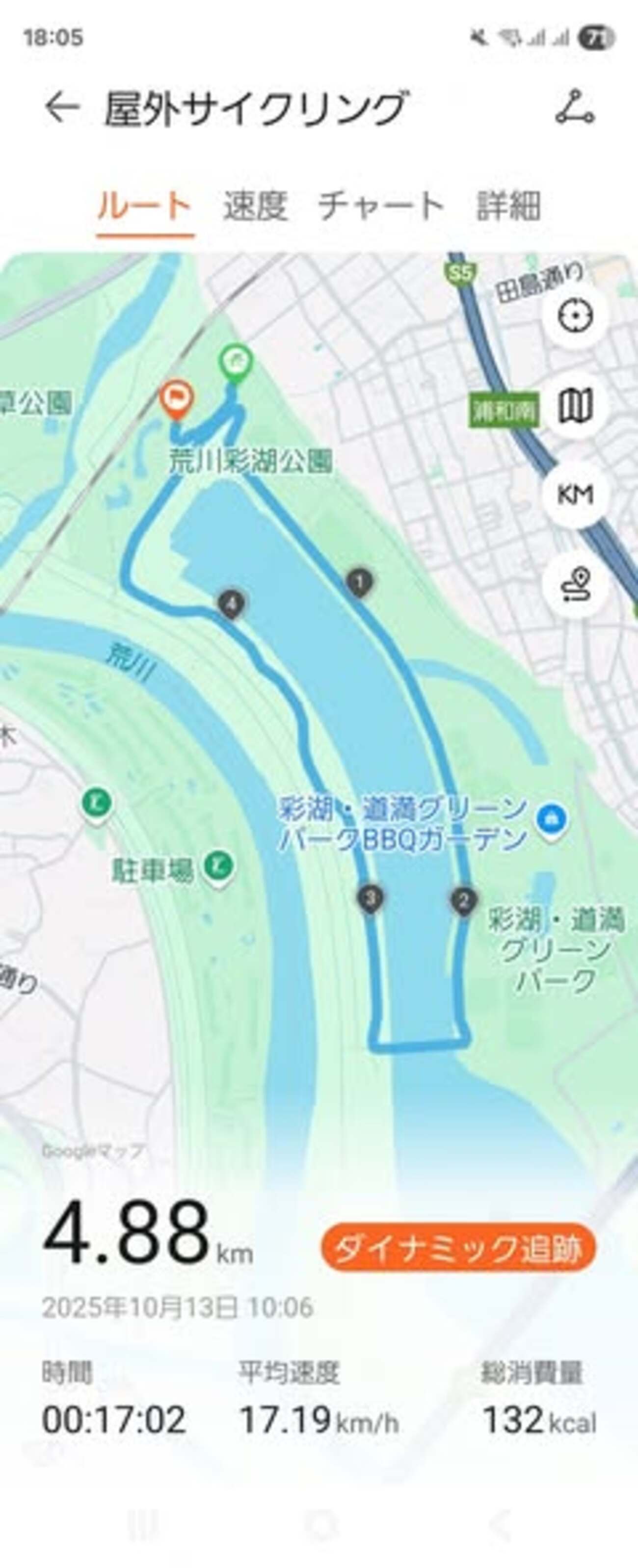The width and height of the screenshot is (638, 1568).
Task: Change the map type with map icon
Action: 575,406
